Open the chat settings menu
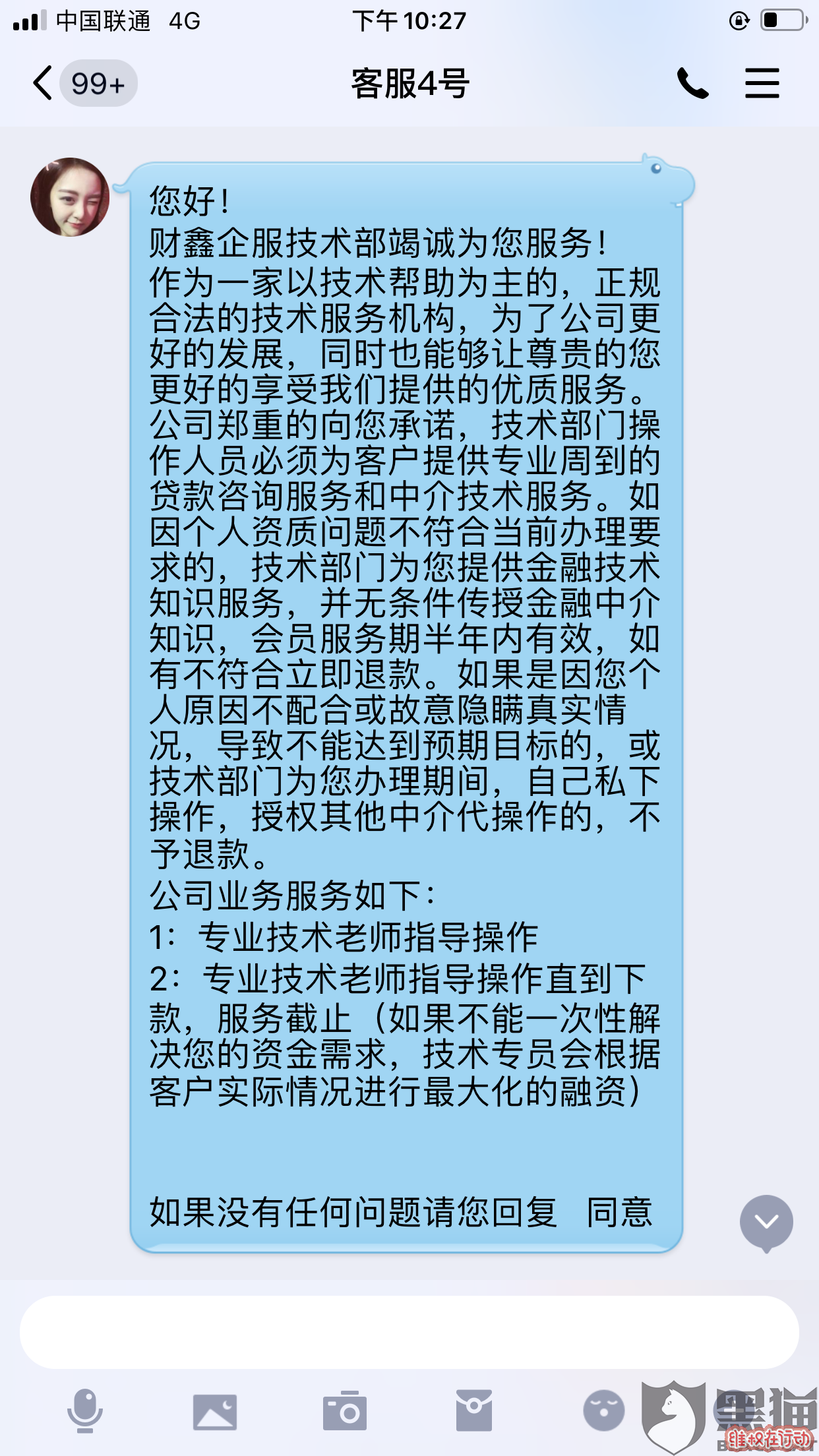 click(x=762, y=84)
